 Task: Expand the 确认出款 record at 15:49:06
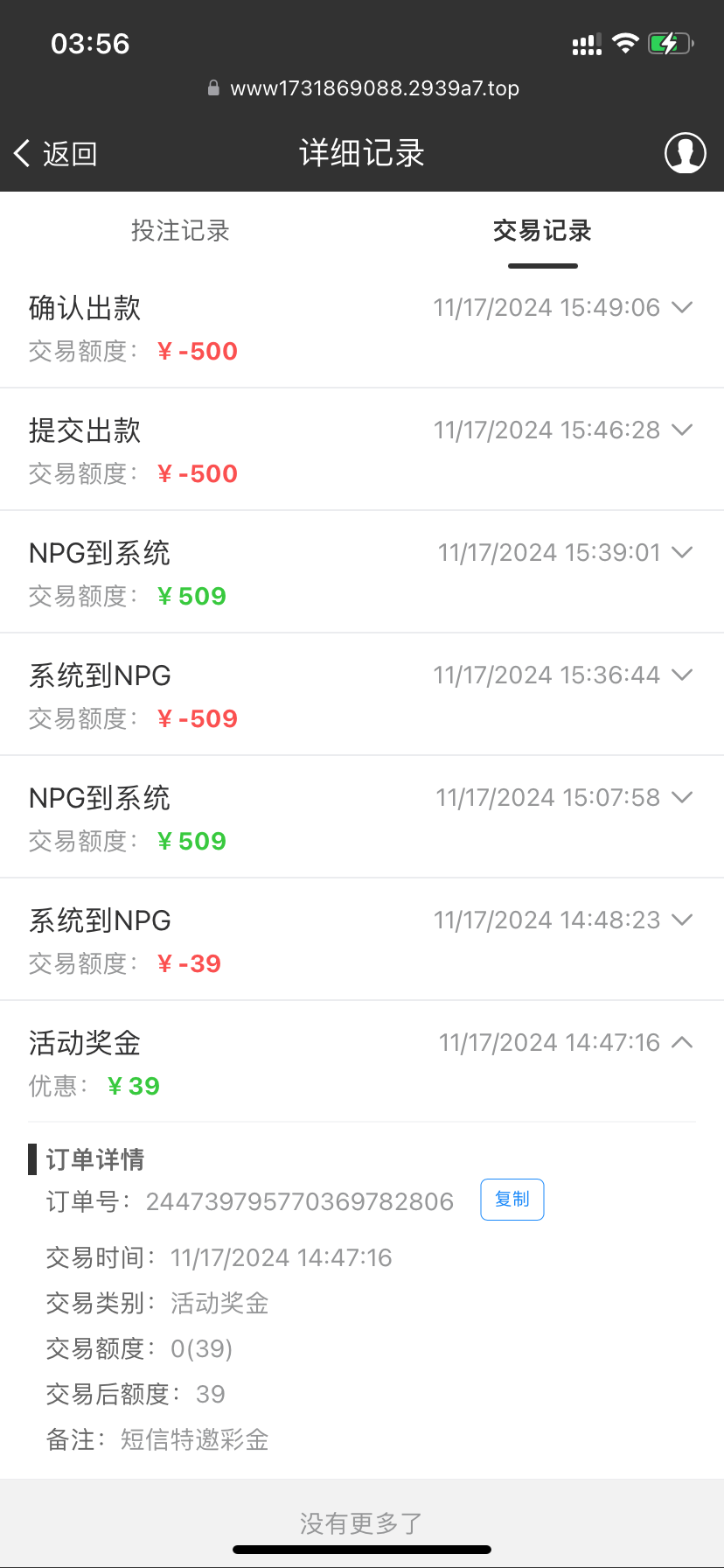click(682, 307)
